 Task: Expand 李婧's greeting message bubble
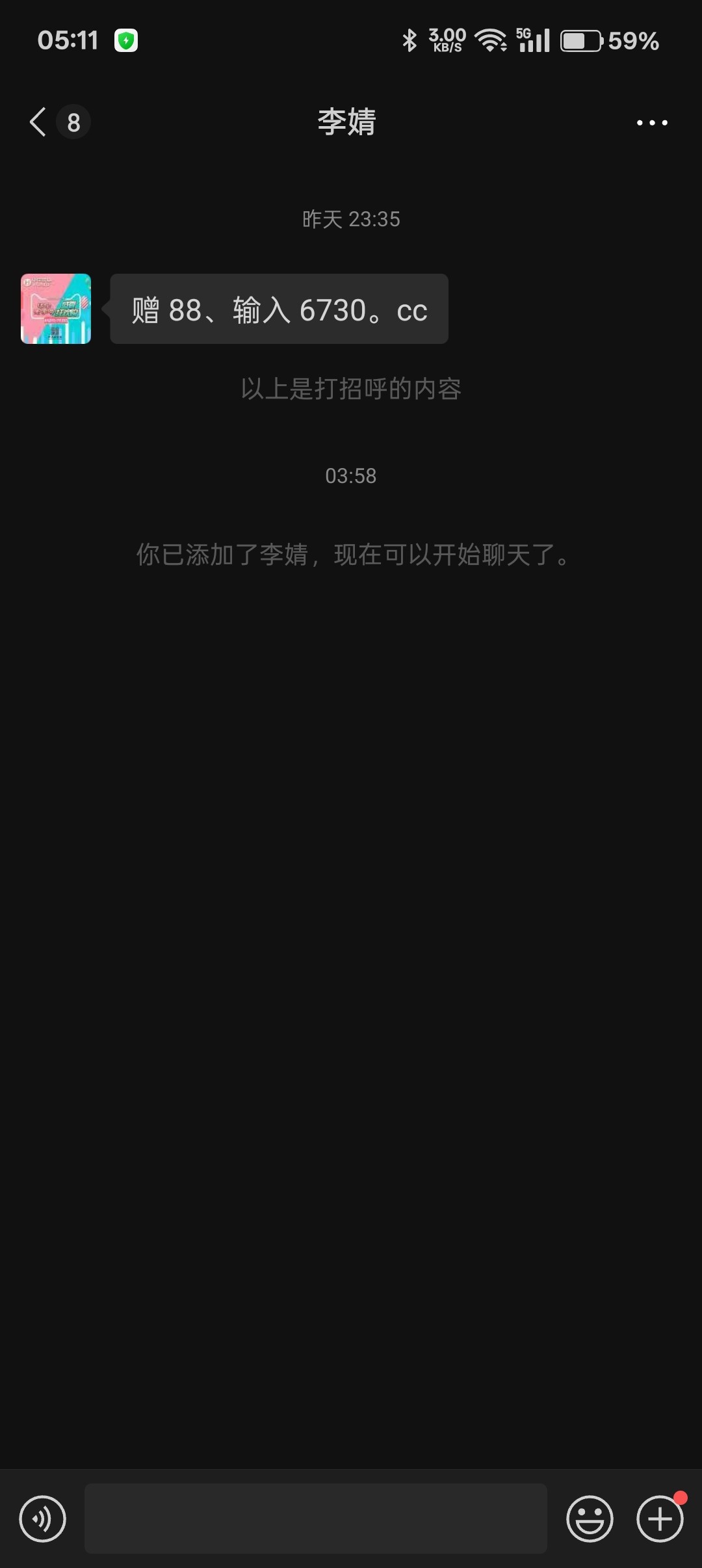278,310
